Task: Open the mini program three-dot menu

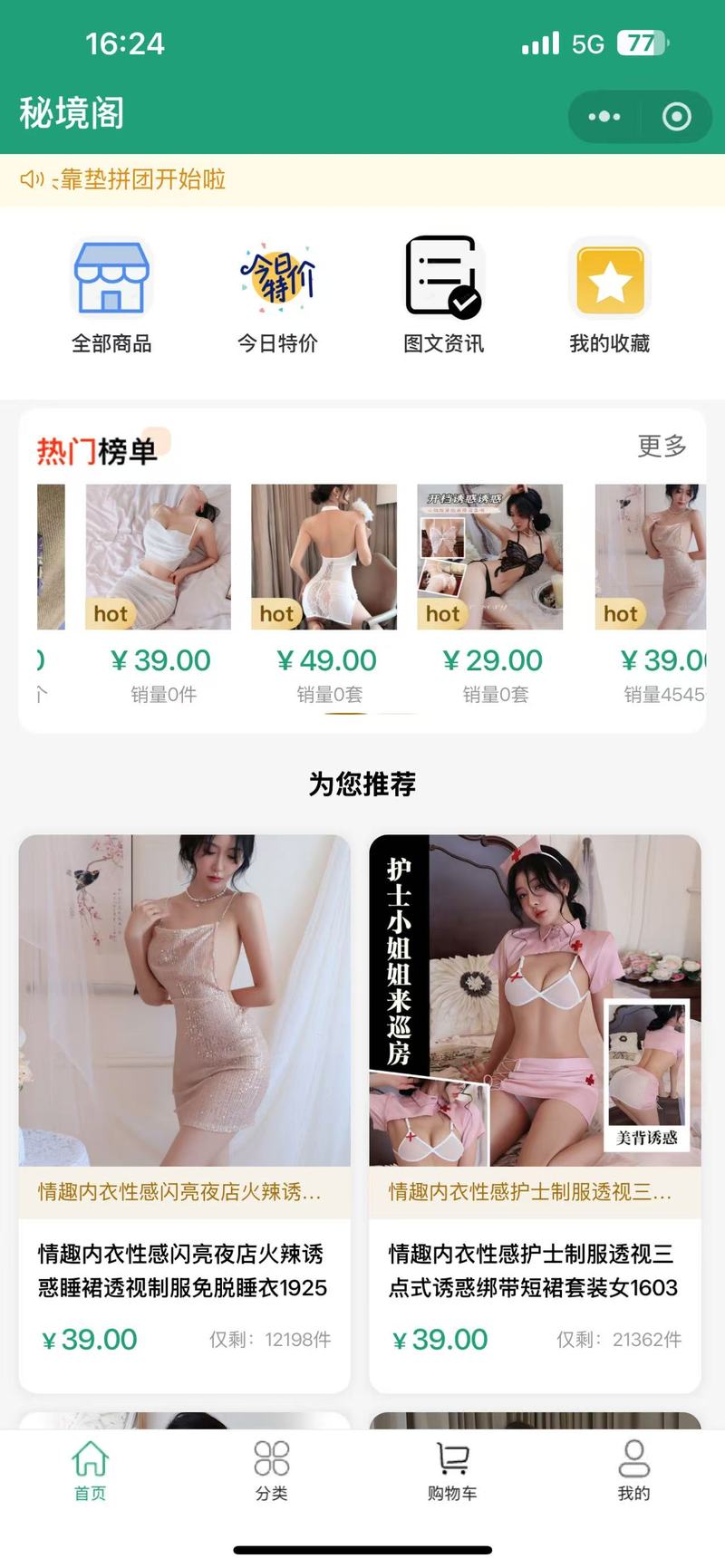Action: (604, 117)
